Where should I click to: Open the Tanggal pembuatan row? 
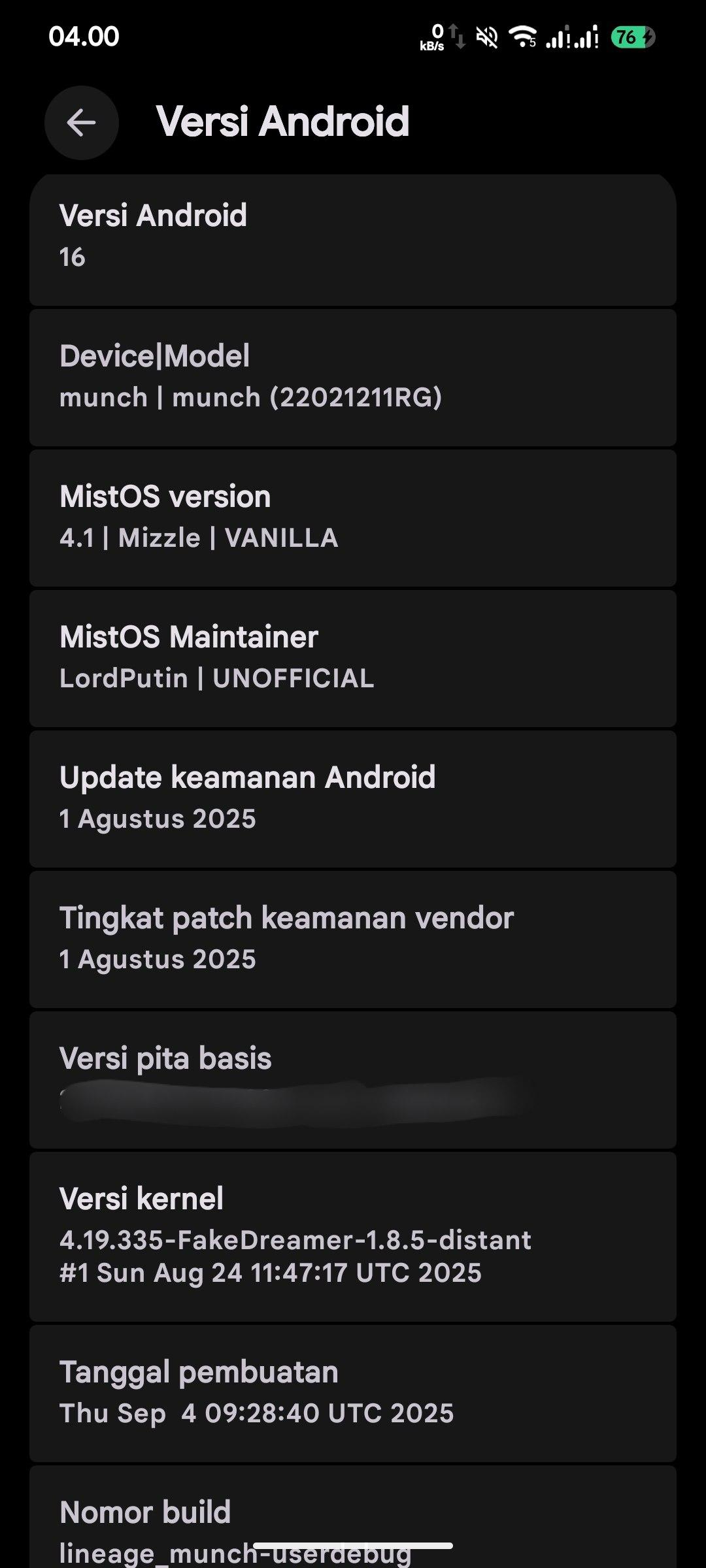[x=353, y=1394]
